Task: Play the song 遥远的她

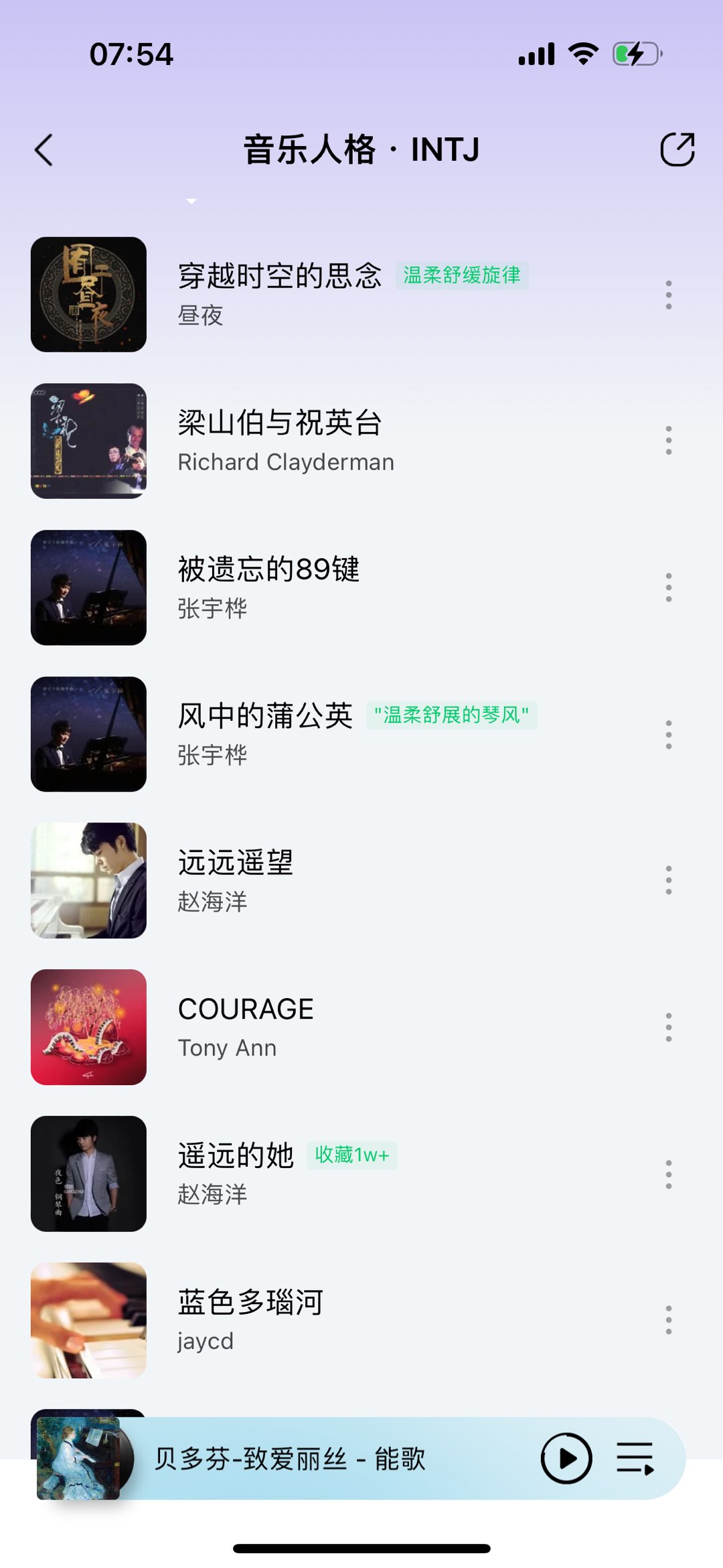Action: (x=236, y=1156)
